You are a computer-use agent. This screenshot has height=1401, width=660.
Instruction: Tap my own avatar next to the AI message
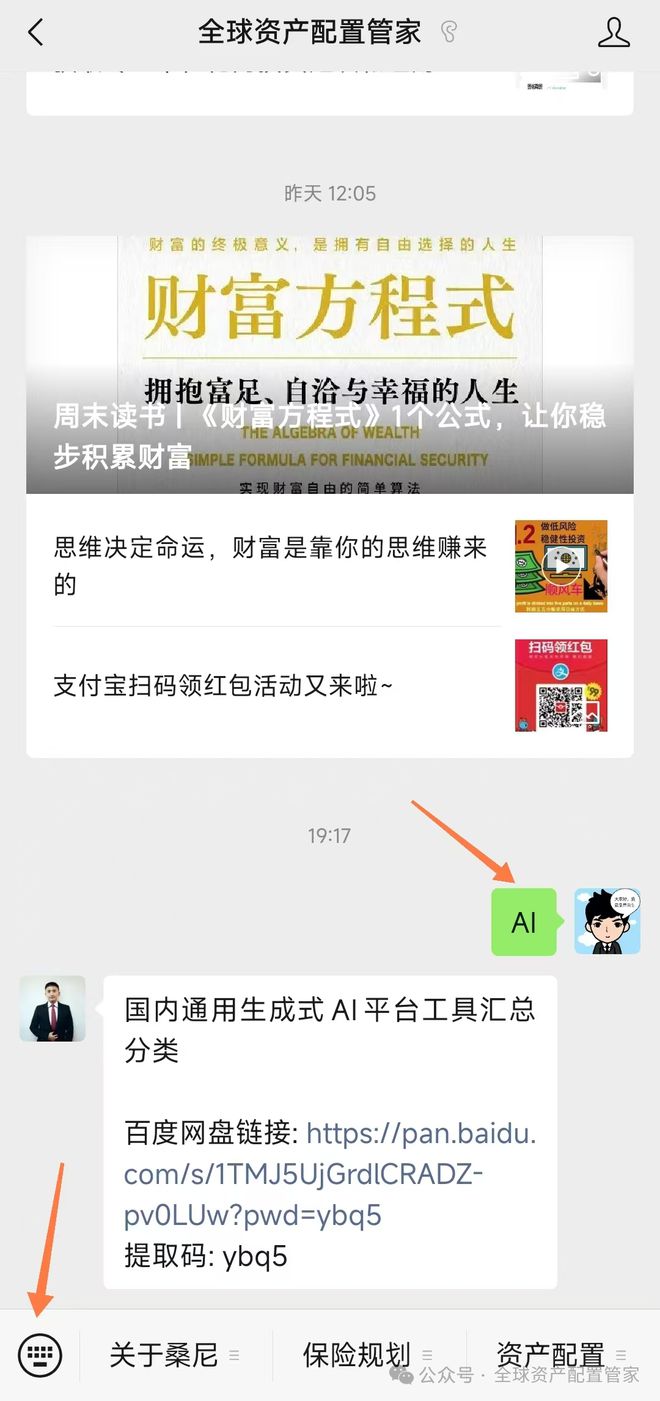pos(607,921)
